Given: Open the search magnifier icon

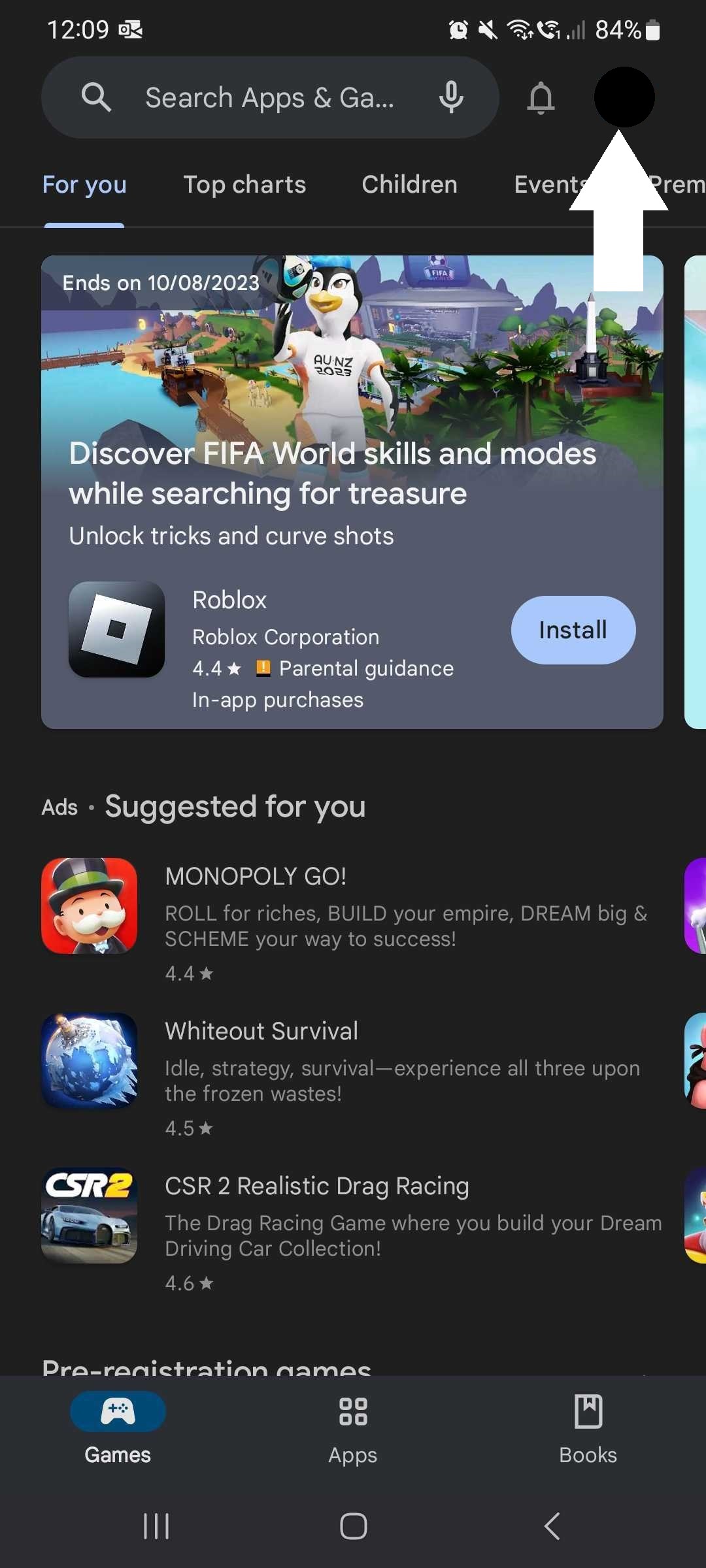Looking at the screenshot, I should tap(95, 97).
